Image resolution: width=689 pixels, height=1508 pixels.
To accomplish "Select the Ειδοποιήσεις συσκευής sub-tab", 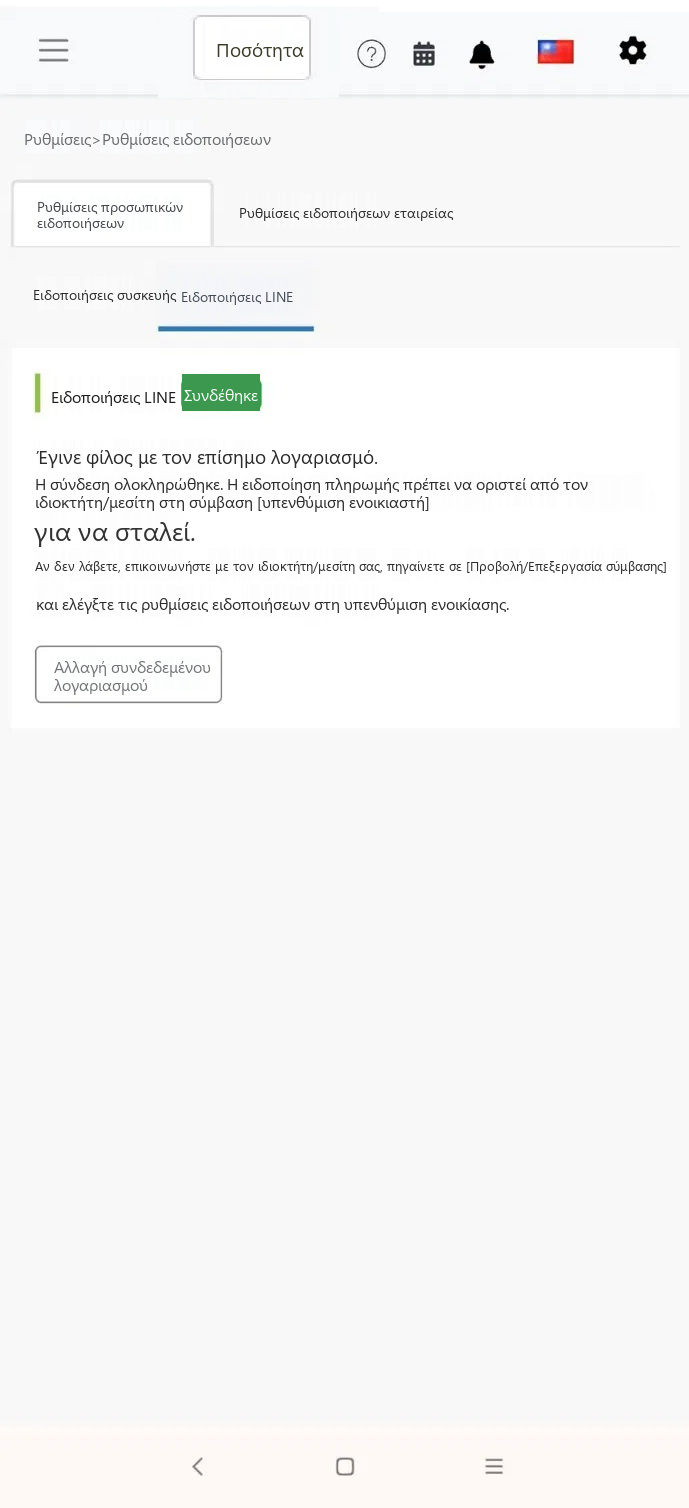I will (x=104, y=296).
